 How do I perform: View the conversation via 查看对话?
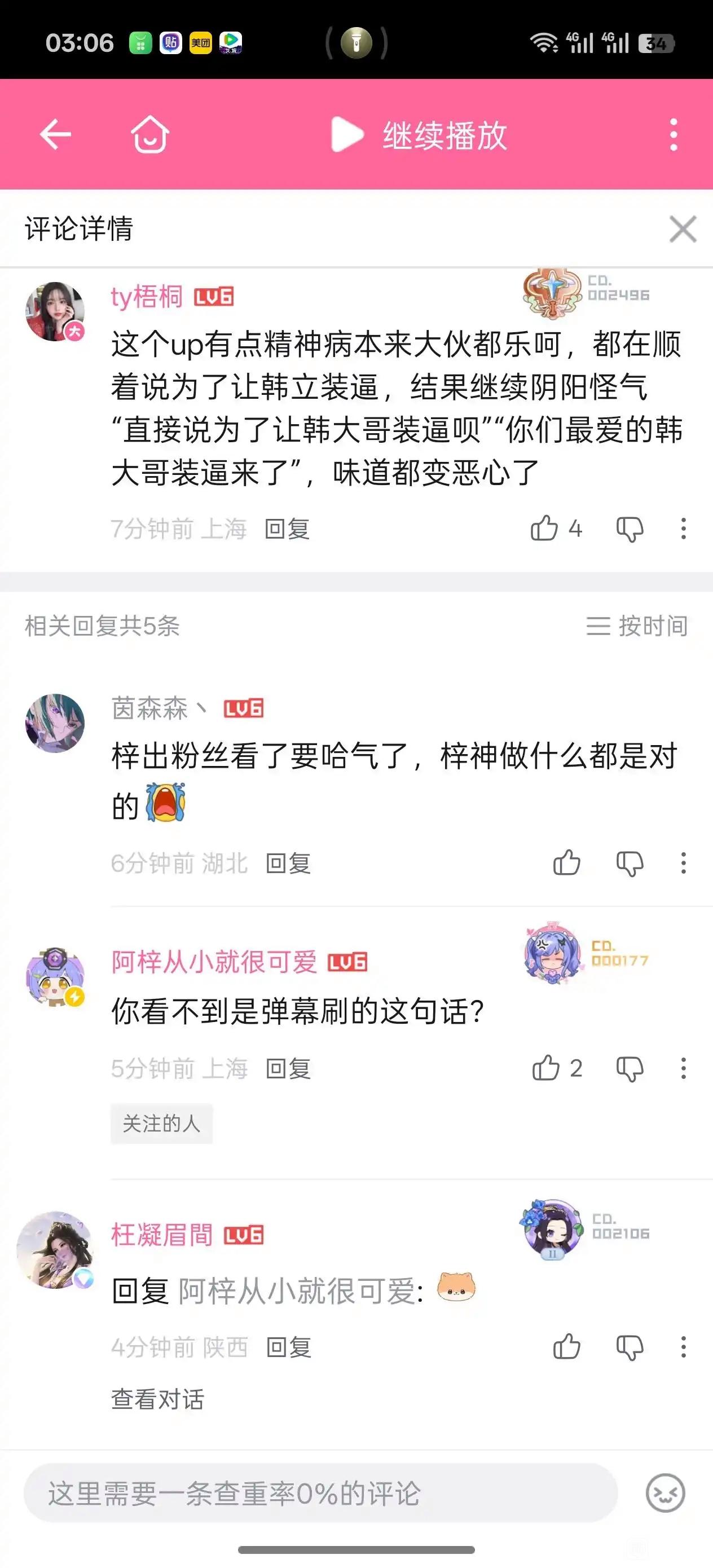[158, 1399]
